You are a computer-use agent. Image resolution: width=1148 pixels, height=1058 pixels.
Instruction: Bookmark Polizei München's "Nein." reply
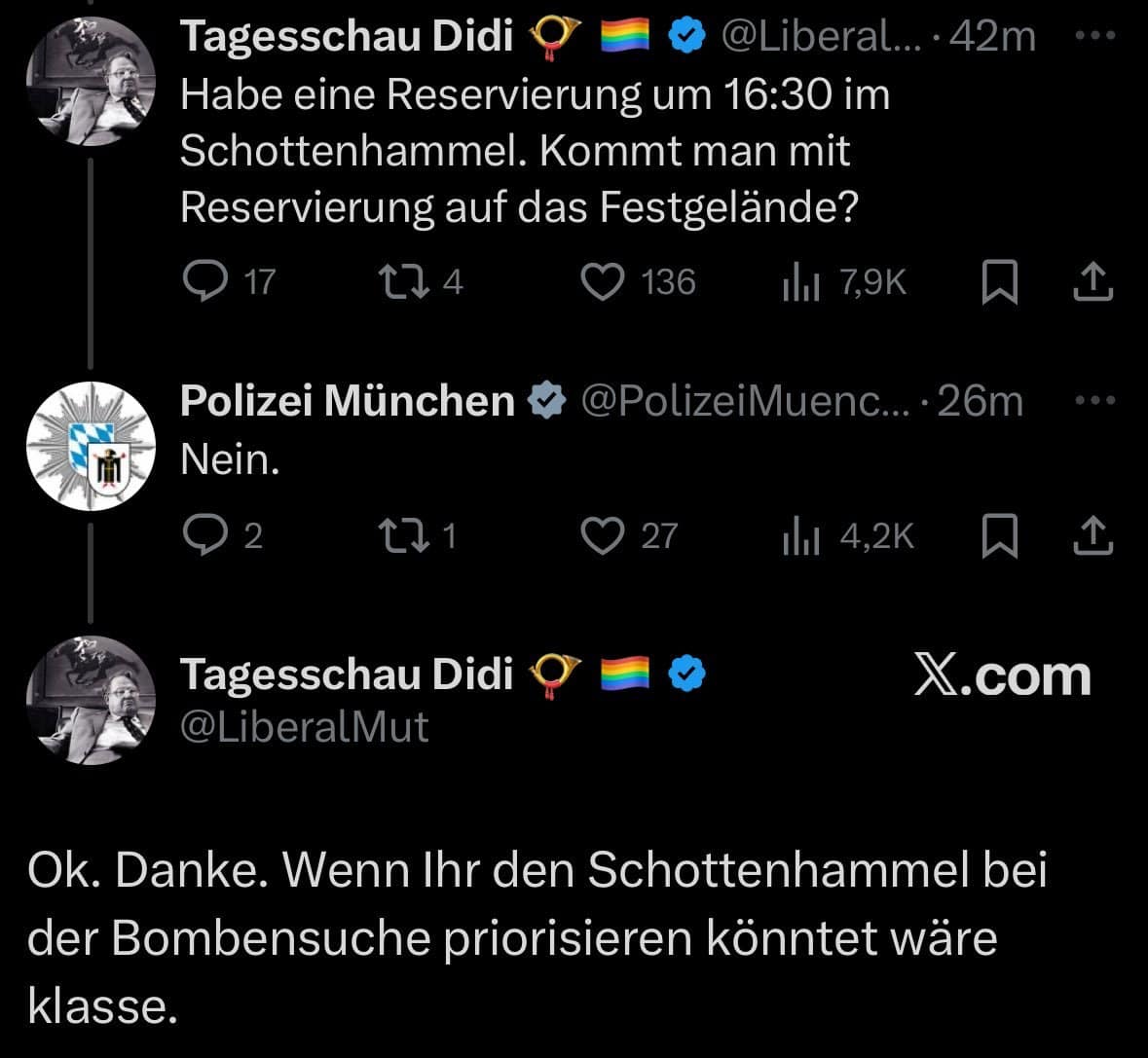[999, 536]
